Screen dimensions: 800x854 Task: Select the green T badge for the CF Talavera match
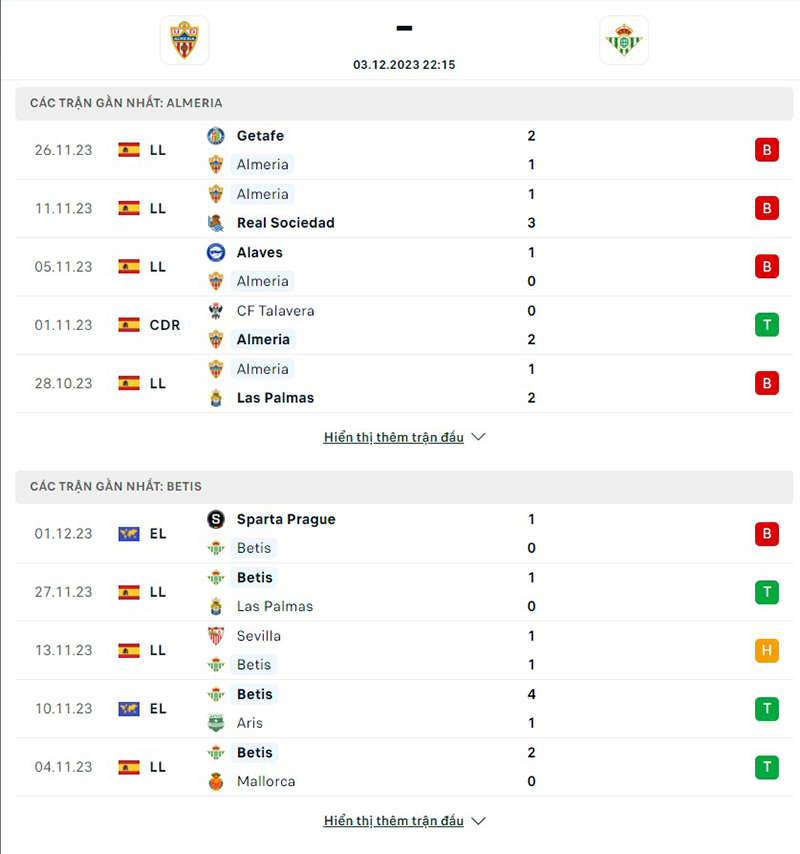pyautogui.click(x=766, y=325)
